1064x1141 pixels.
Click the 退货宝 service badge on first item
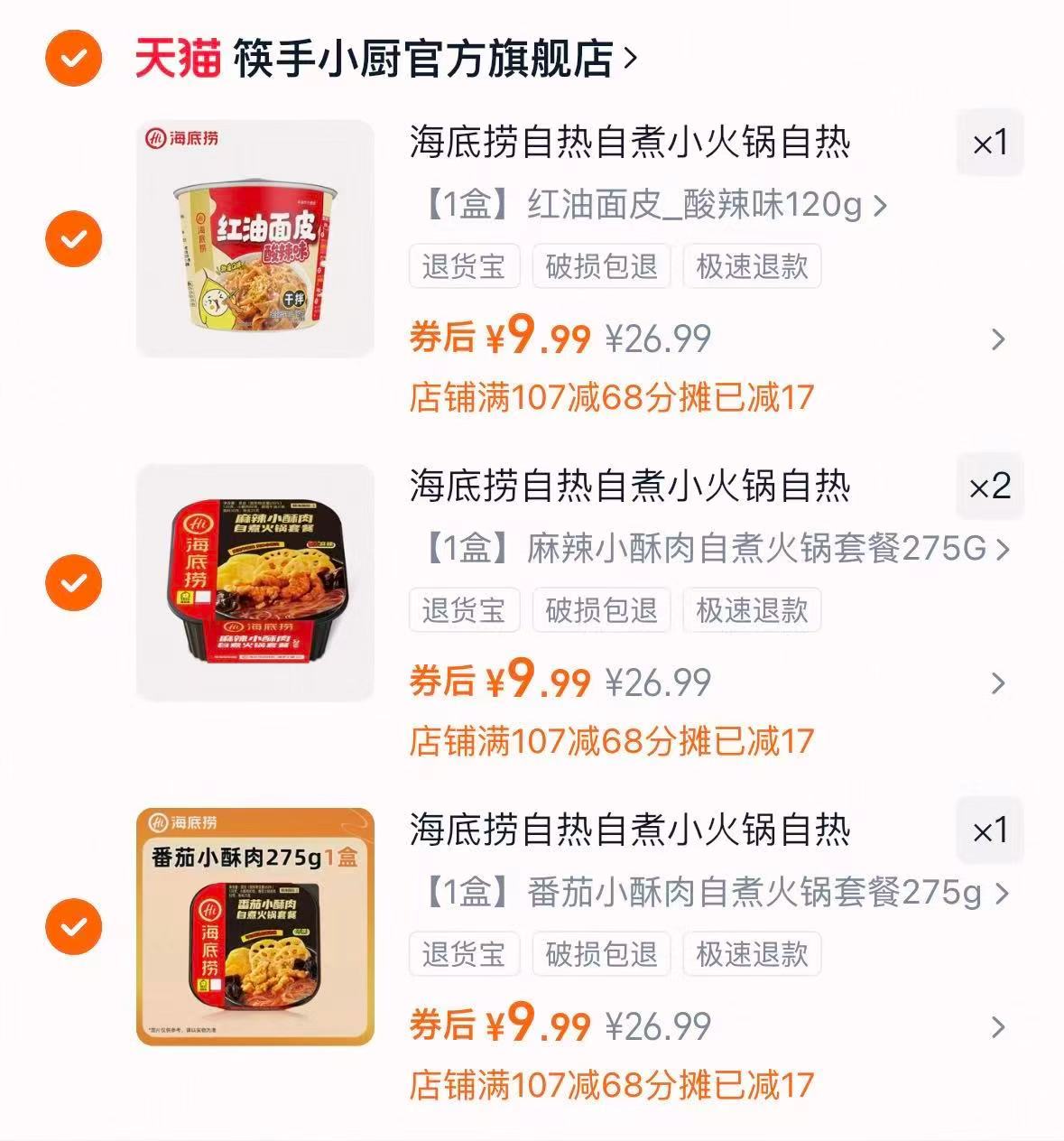pyautogui.click(x=463, y=266)
